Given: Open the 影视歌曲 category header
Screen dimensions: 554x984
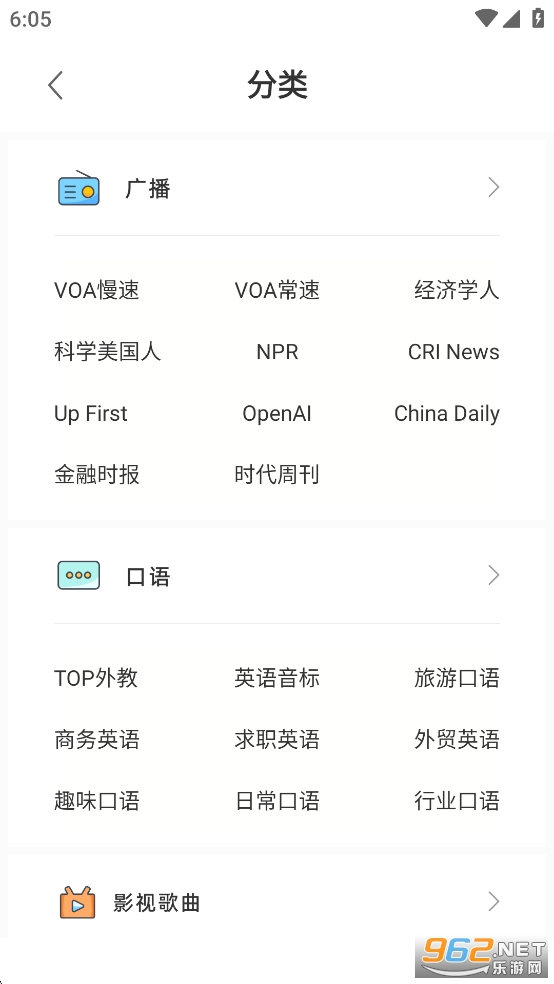Looking at the screenshot, I should click(277, 902).
